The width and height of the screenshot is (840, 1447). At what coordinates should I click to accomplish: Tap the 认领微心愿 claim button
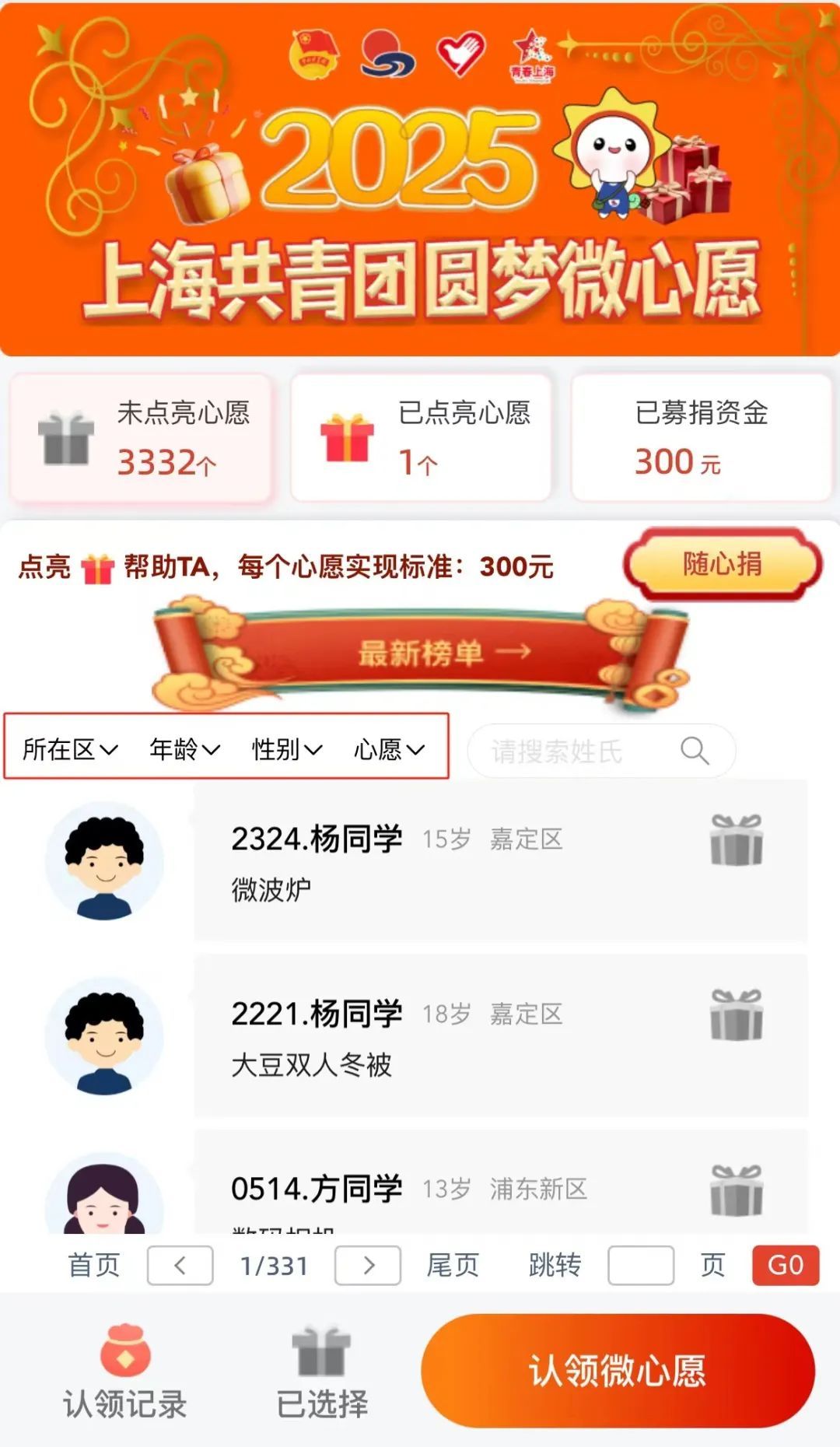618,1371
